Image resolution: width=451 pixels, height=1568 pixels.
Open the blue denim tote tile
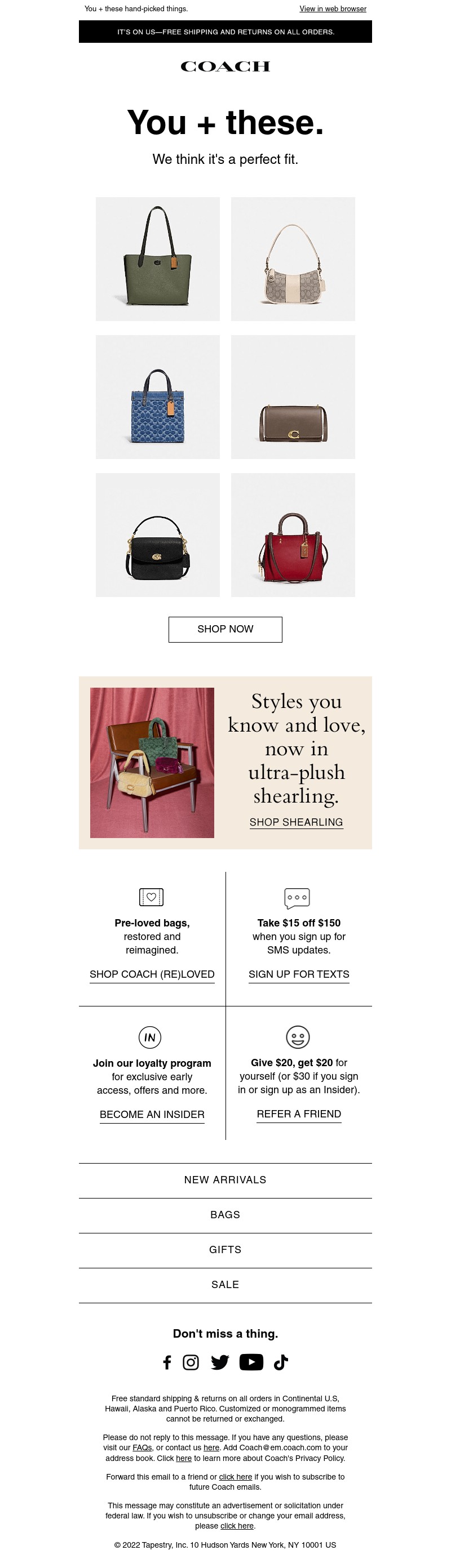pos(157,397)
